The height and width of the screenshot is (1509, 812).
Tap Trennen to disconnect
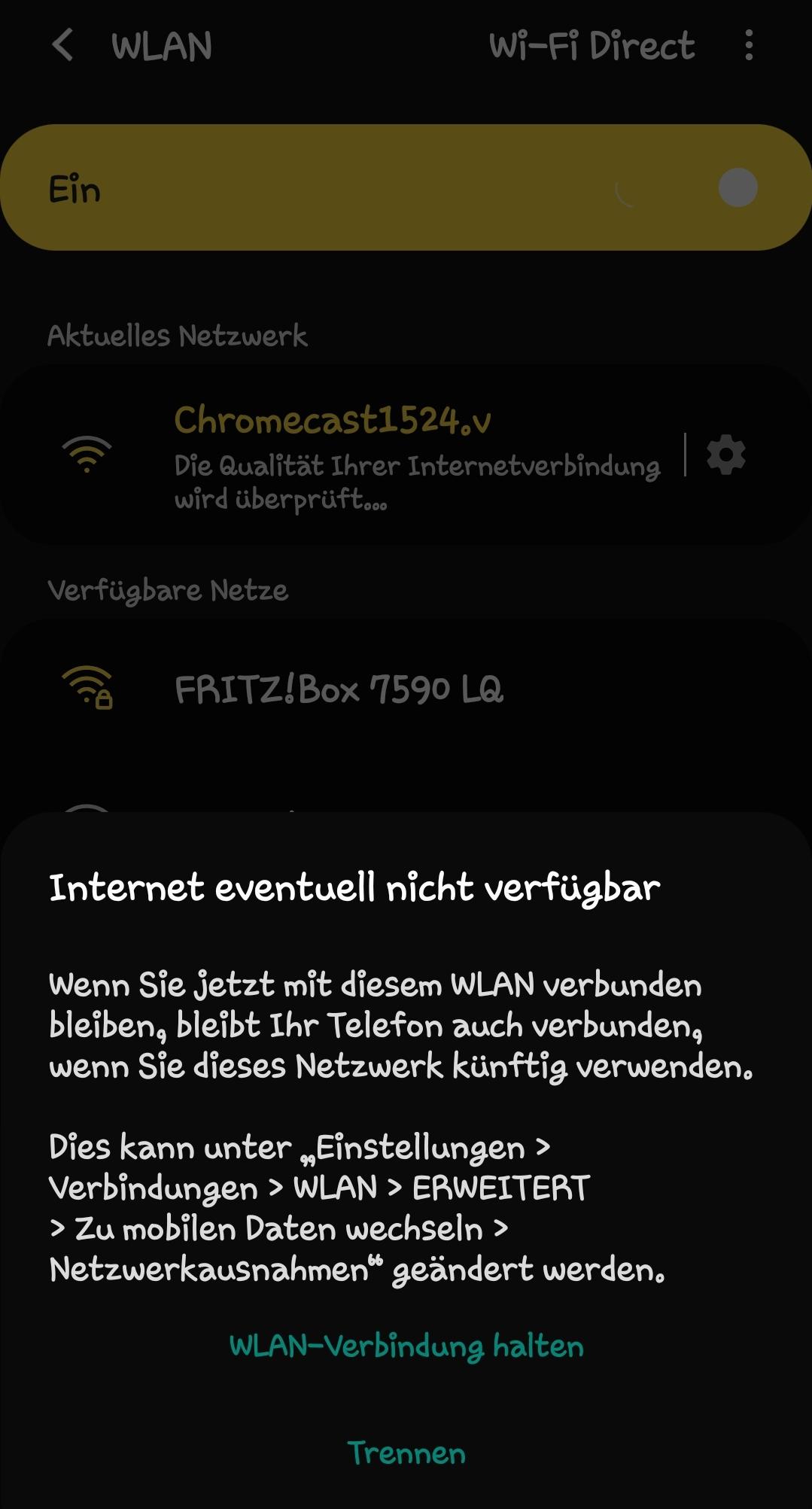tap(406, 1453)
